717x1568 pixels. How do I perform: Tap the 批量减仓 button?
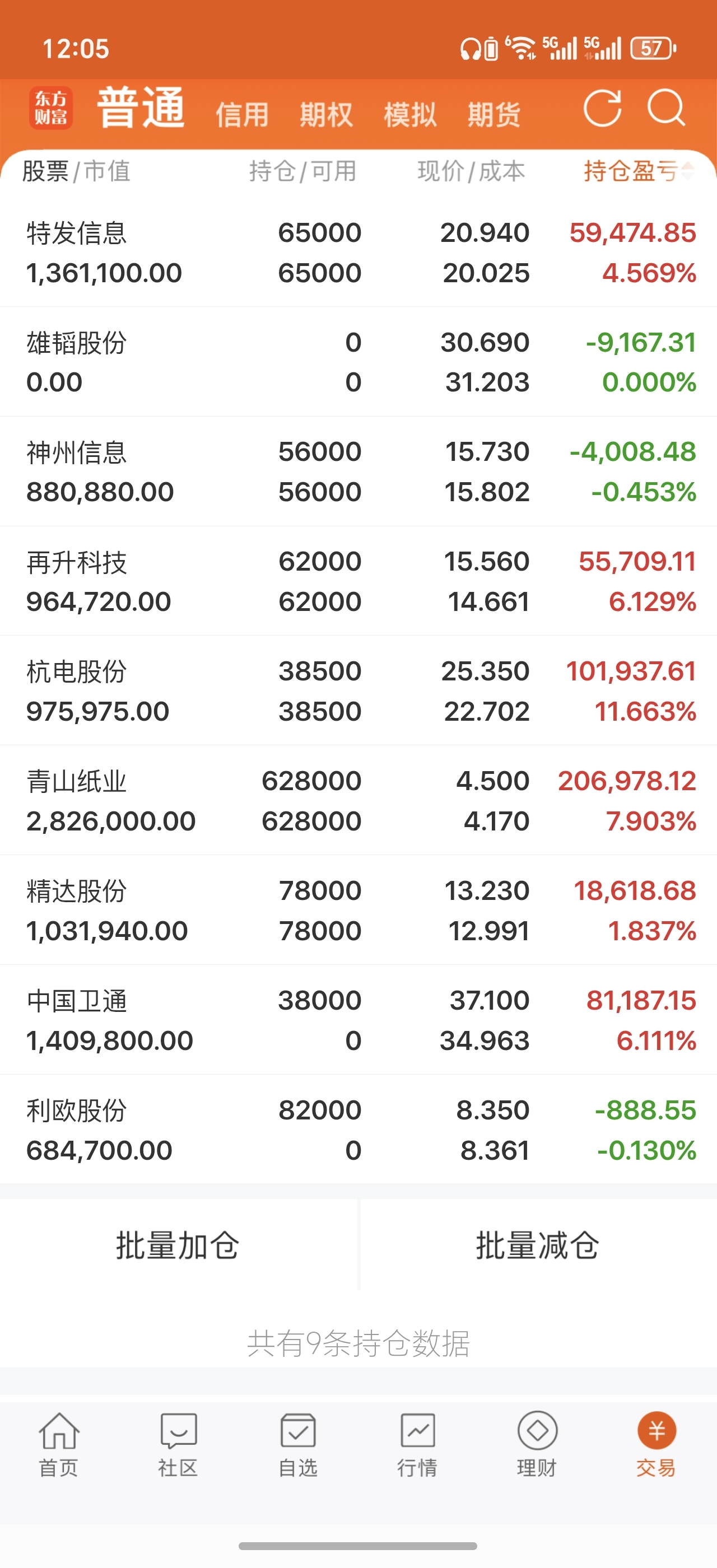538,1245
